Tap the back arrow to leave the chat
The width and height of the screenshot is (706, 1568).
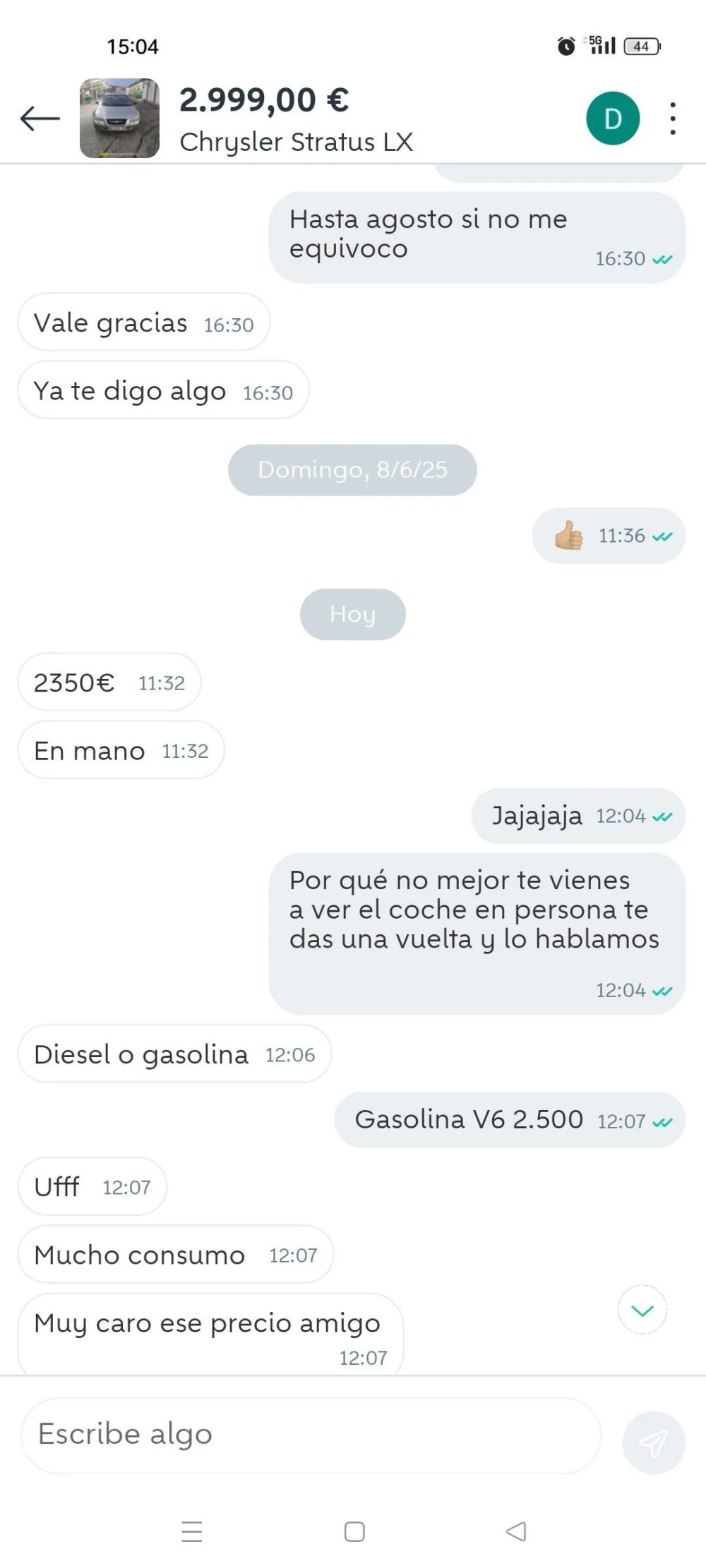click(39, 118)
